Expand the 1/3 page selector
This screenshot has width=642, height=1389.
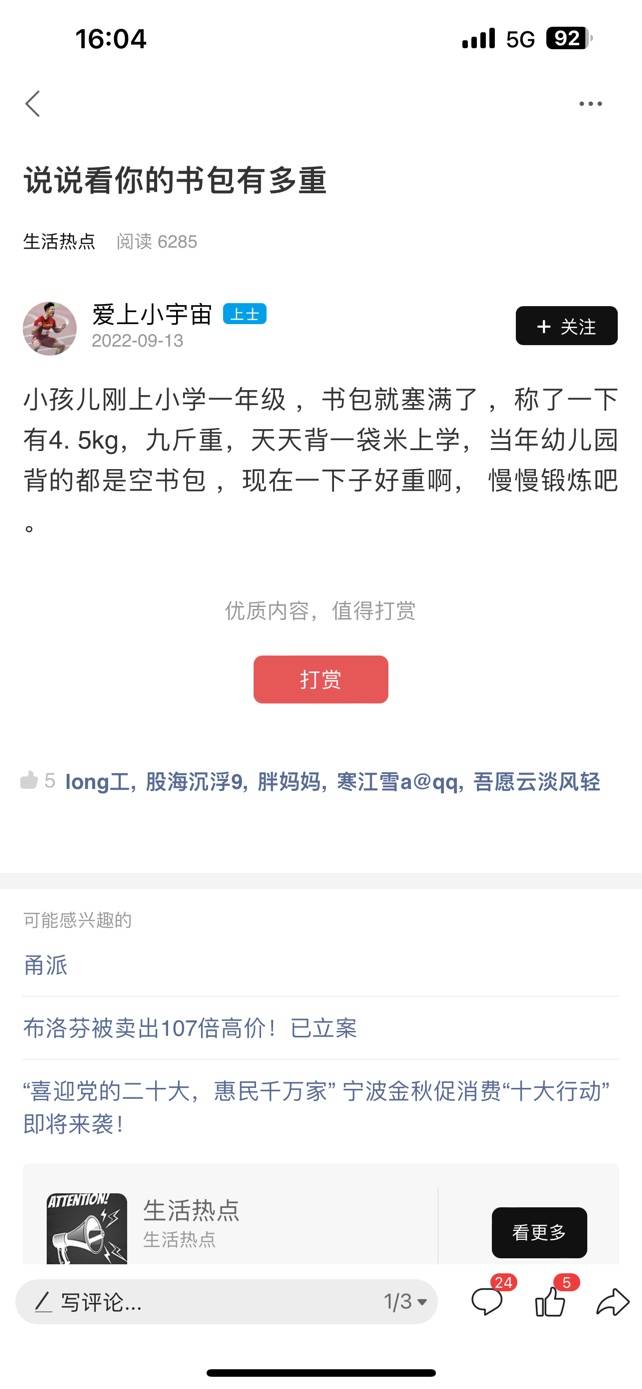pos(406,1302)
